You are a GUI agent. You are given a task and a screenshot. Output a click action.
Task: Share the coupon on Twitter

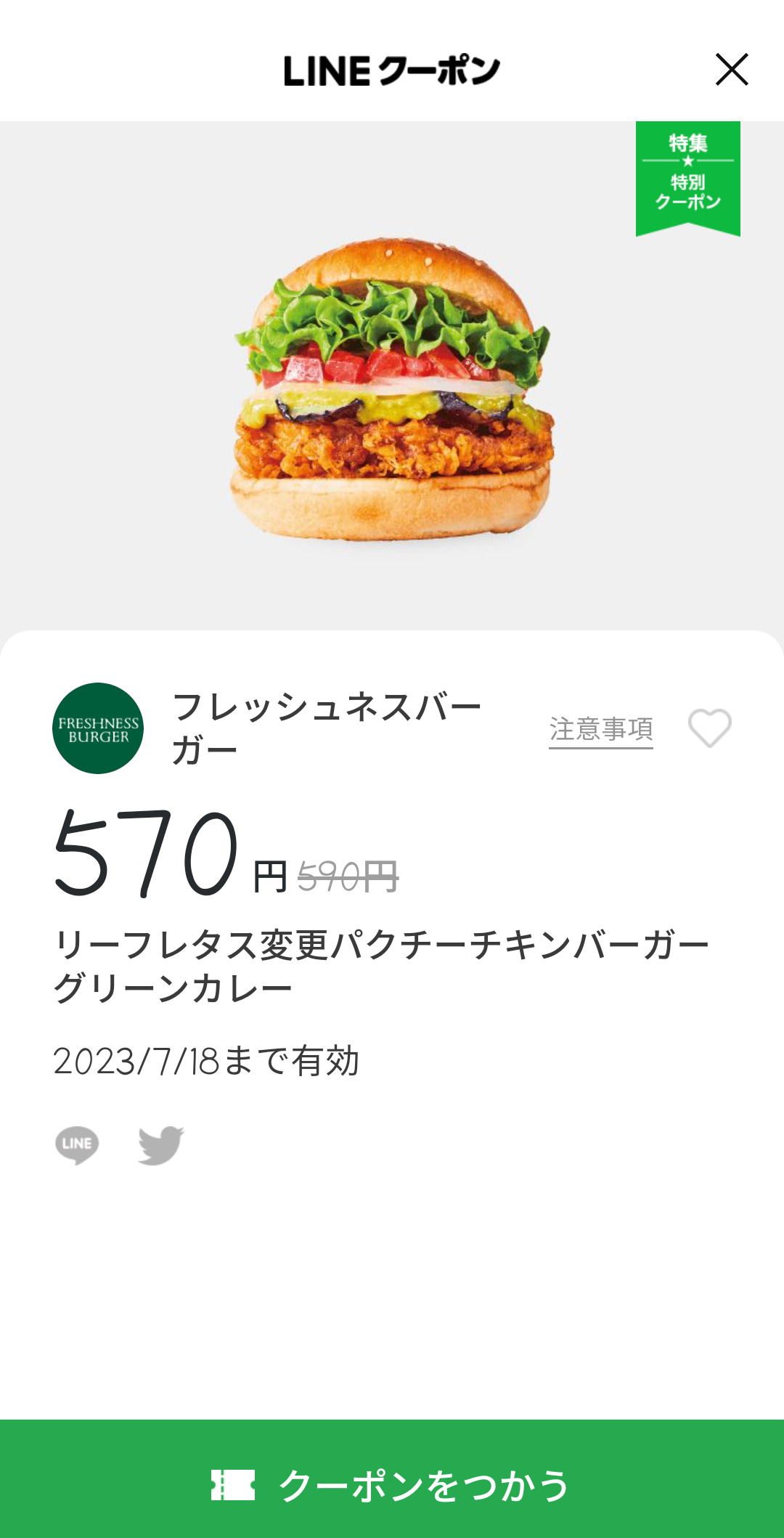coord(160,1145)
